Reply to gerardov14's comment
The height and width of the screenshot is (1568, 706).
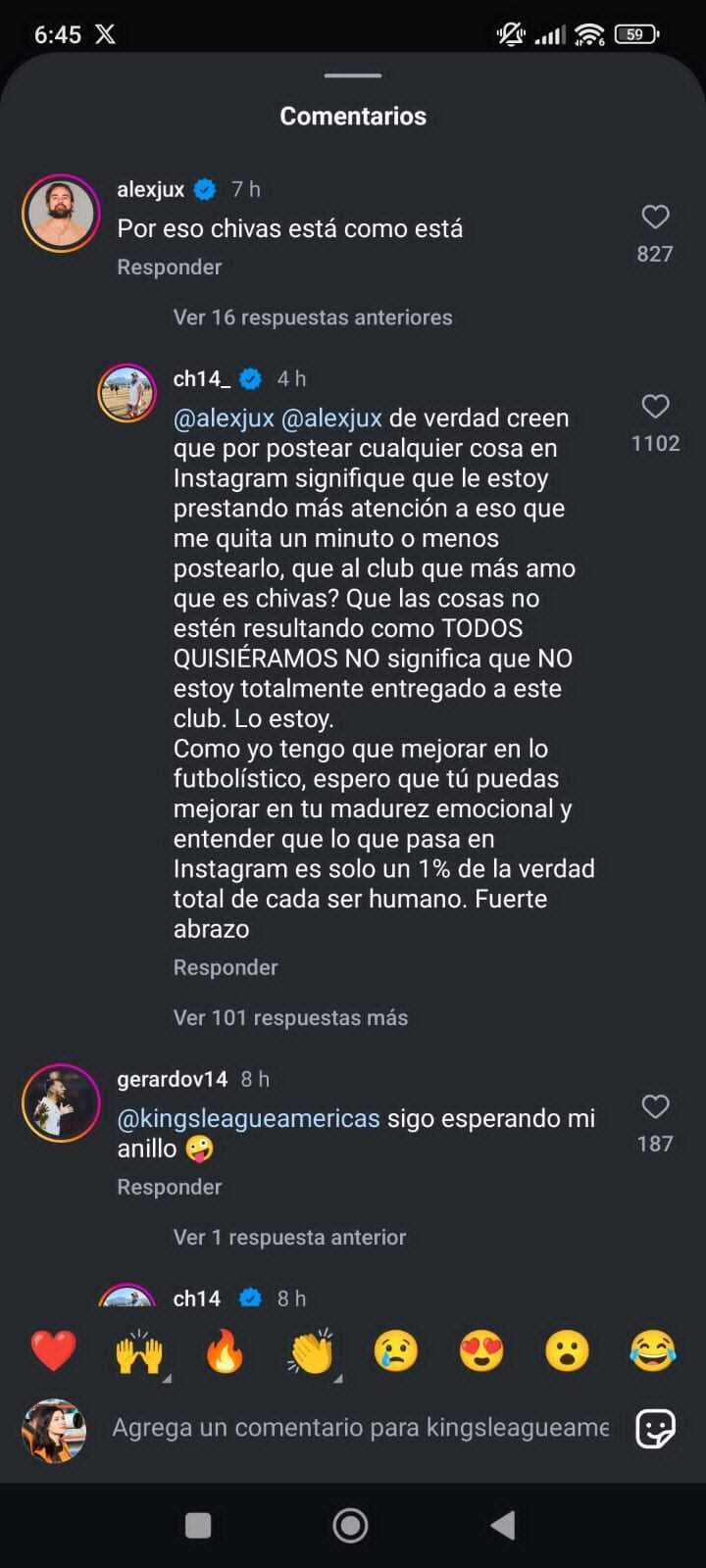[x=169, y=1187]
